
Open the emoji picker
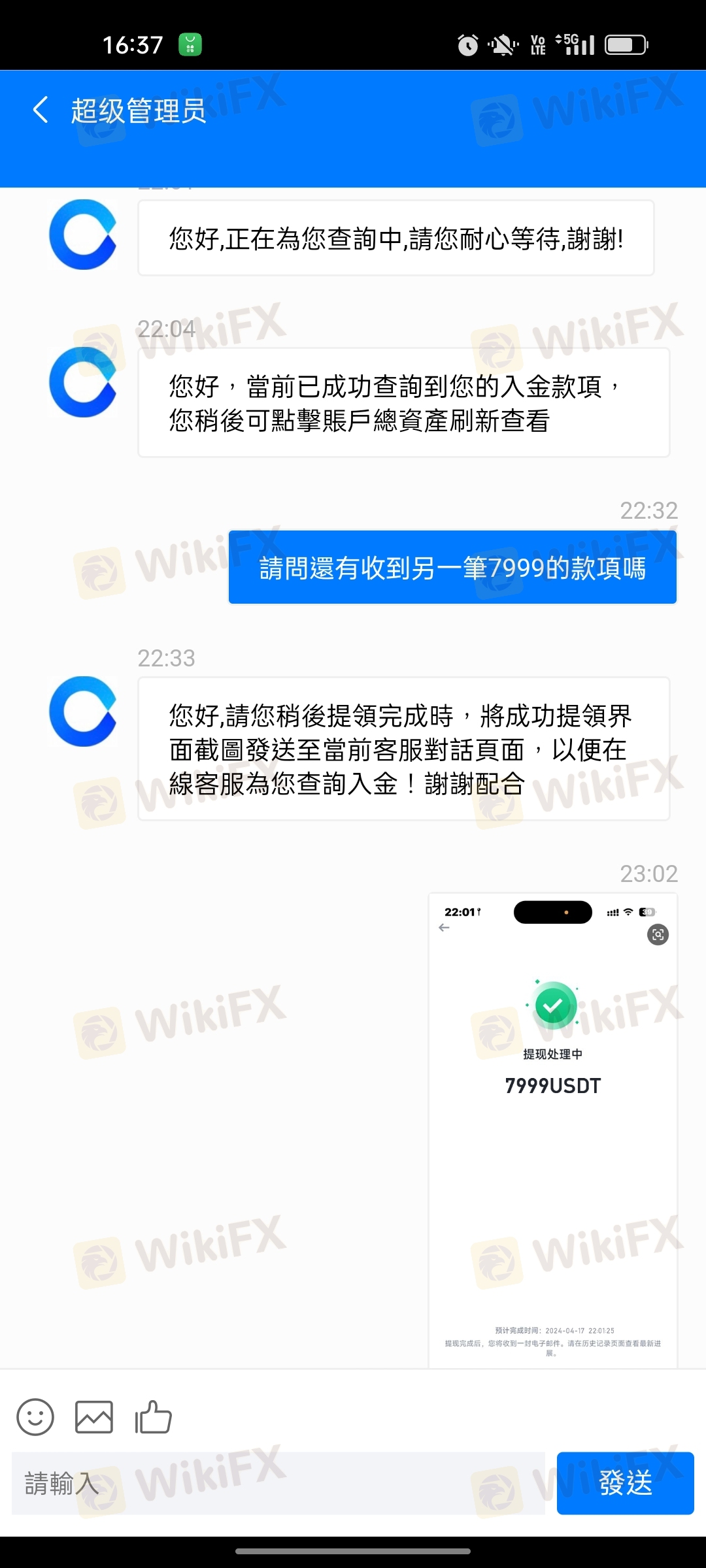tap(35, 1417)
